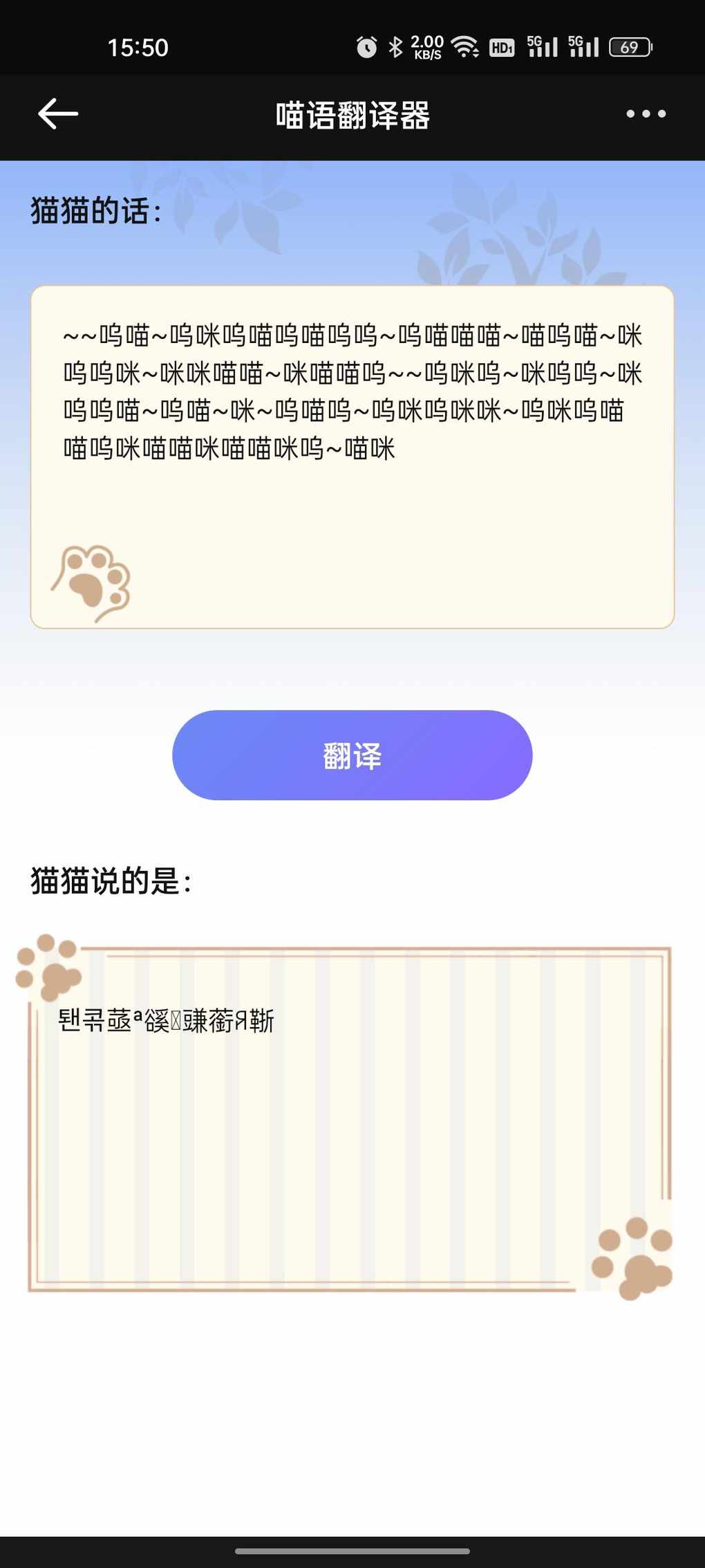705x1568 pixels.
Task: Open the three-dot overflow menu
Action: pyautogui.click(x=646, y=114)
